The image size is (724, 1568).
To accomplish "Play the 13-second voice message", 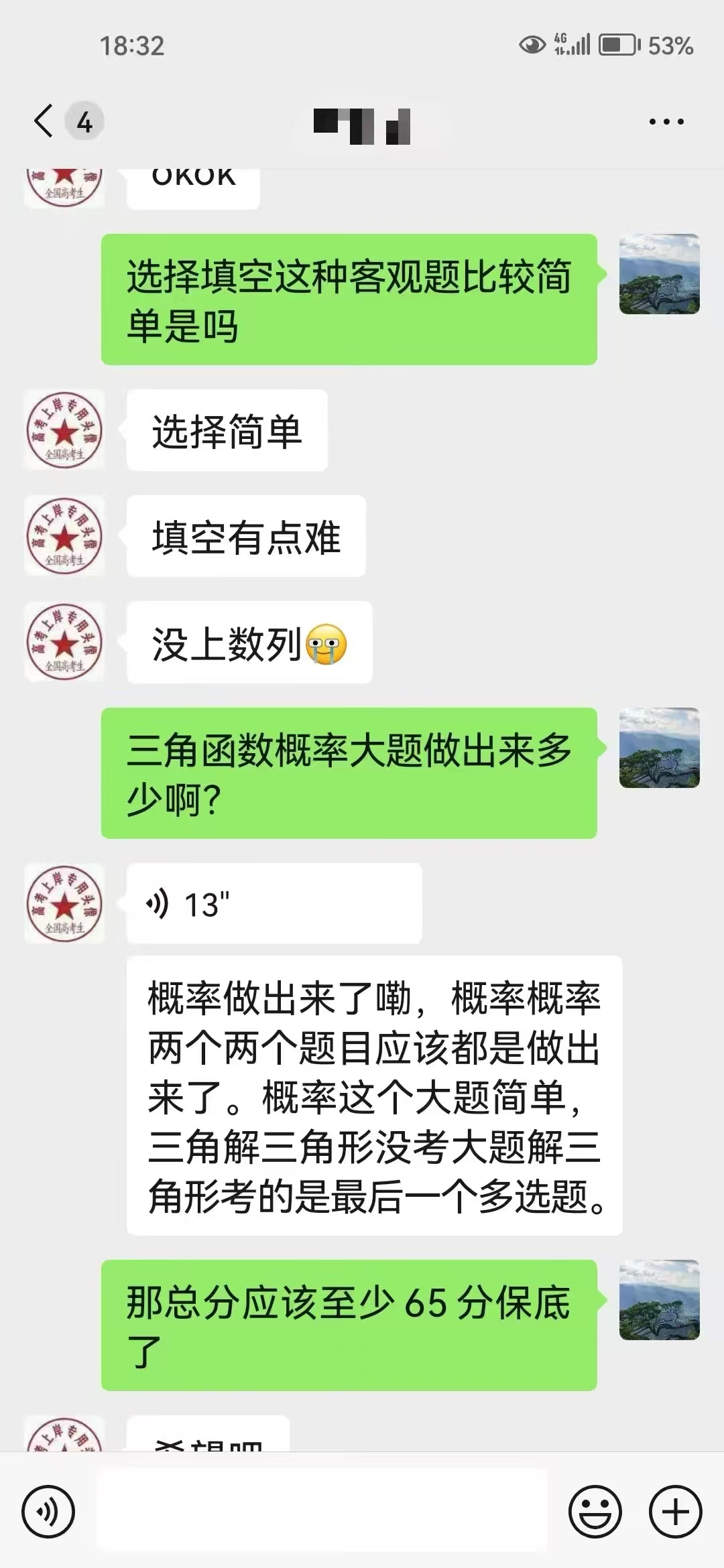I will coord(274,904).
